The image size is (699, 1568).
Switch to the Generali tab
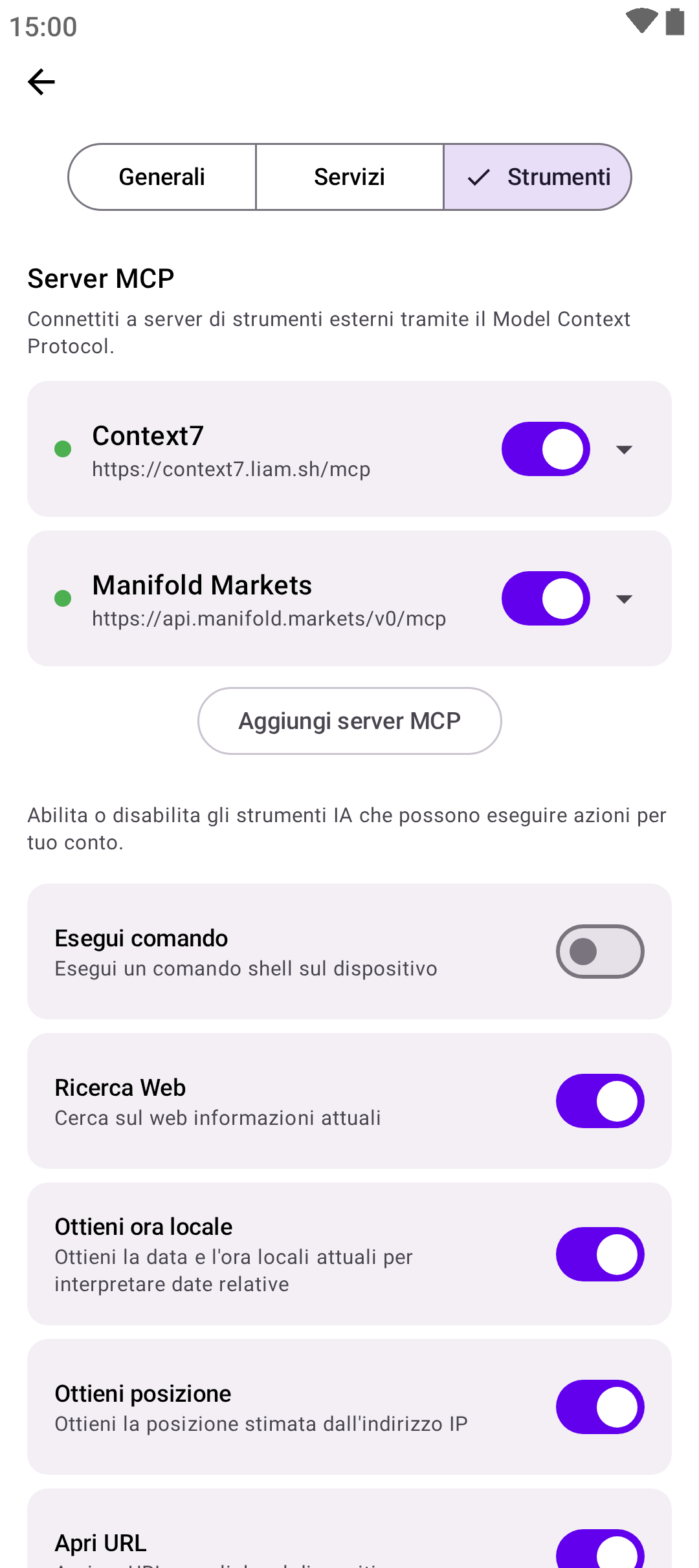click(162, 177)
